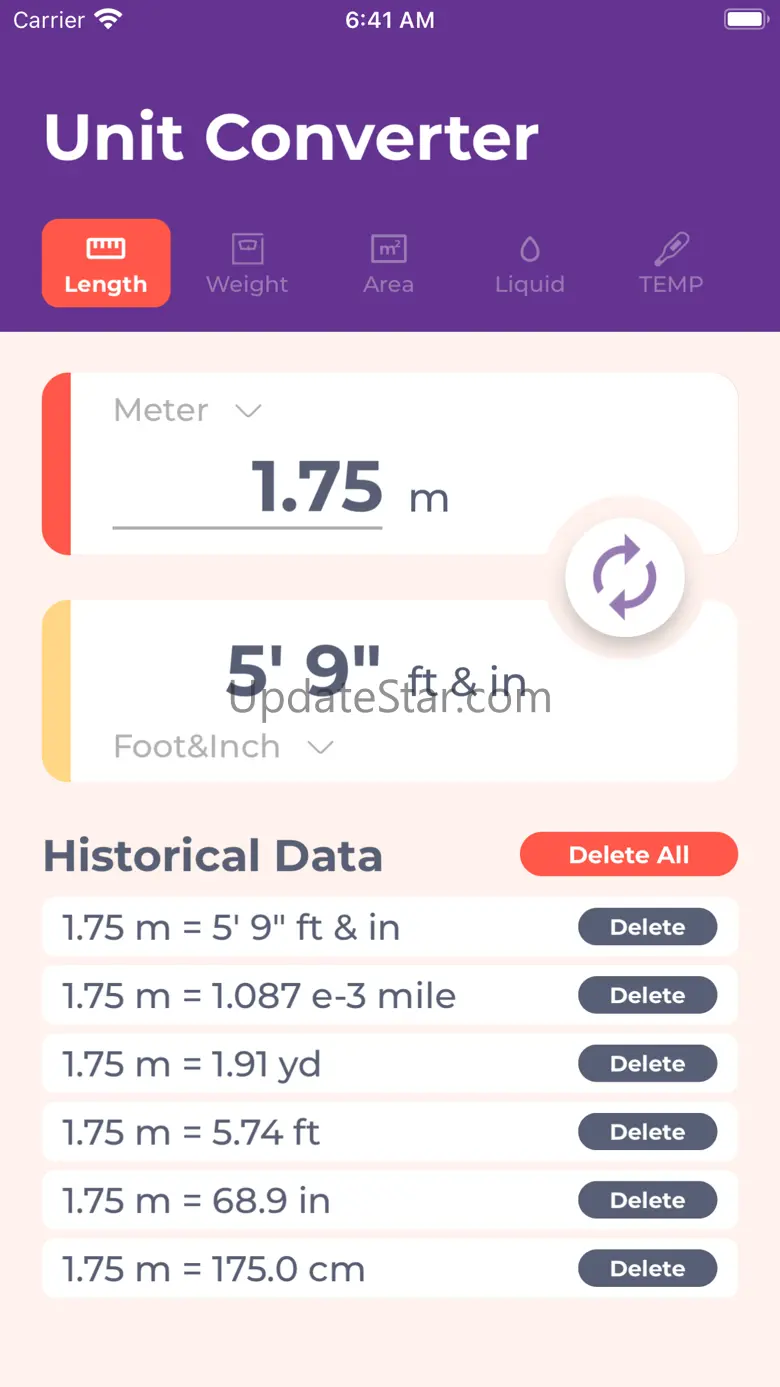Delete the 5.74 ft history entry

(648, 1132)
